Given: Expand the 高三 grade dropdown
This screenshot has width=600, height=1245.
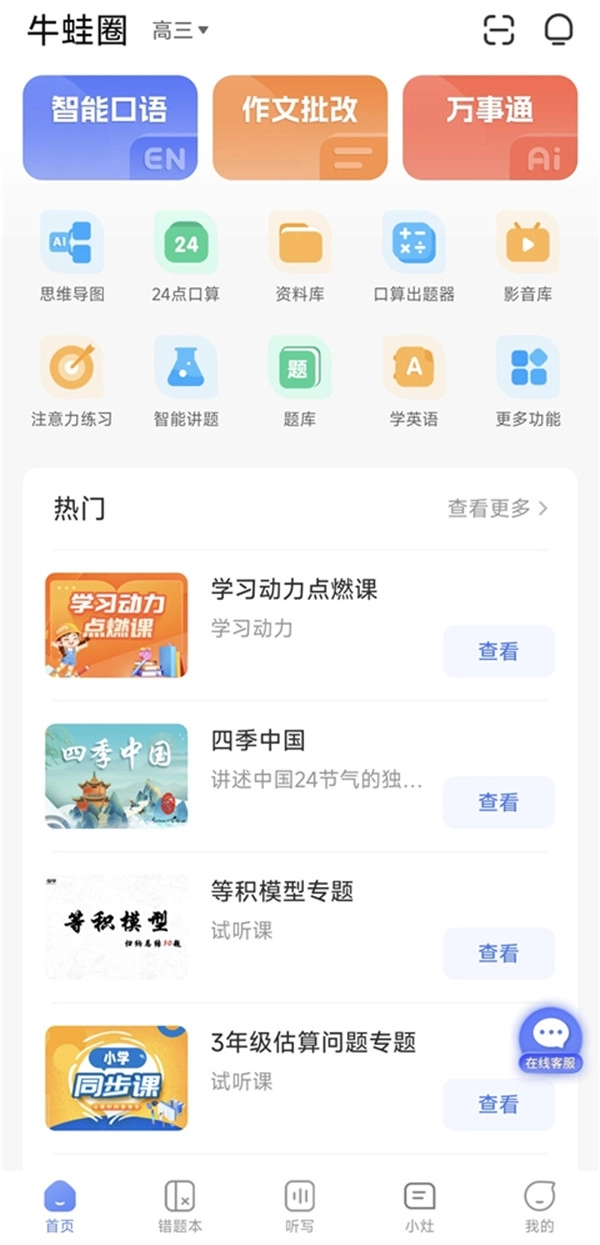Looking at the screenshot, I should [x=180, y=31].
